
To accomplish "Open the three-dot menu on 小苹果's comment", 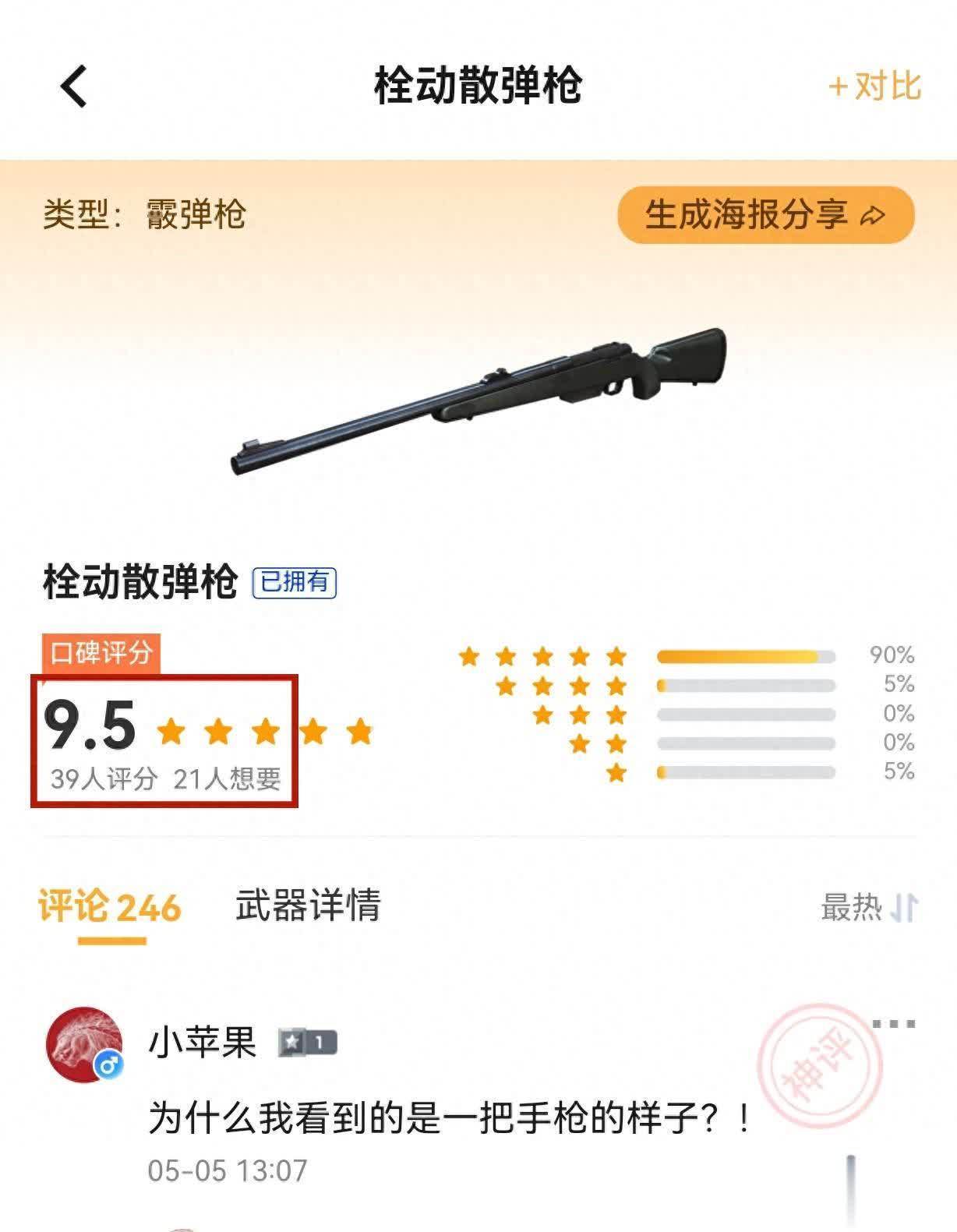I will (893, 1024).
